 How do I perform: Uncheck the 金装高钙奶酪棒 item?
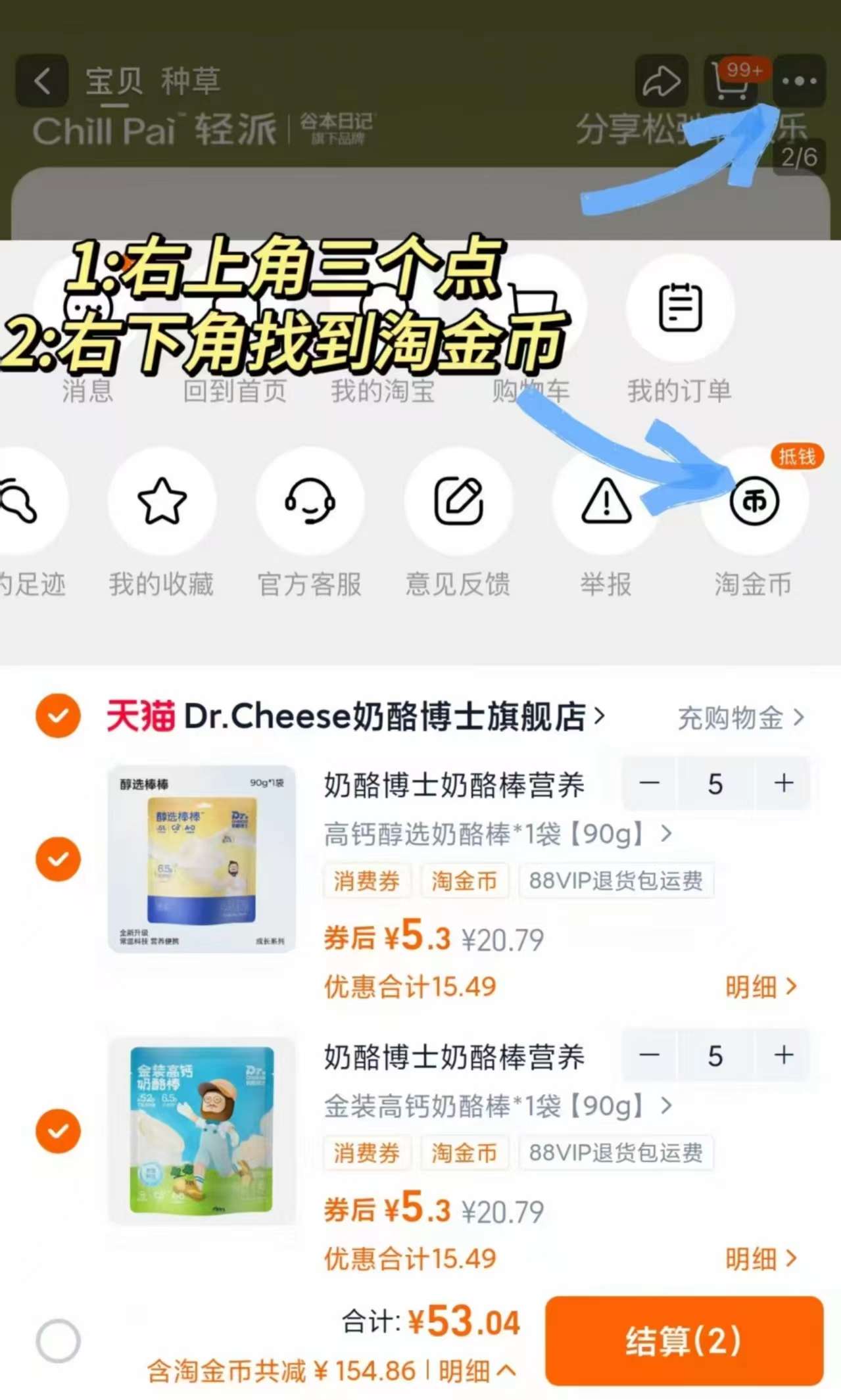[58, 1131]
